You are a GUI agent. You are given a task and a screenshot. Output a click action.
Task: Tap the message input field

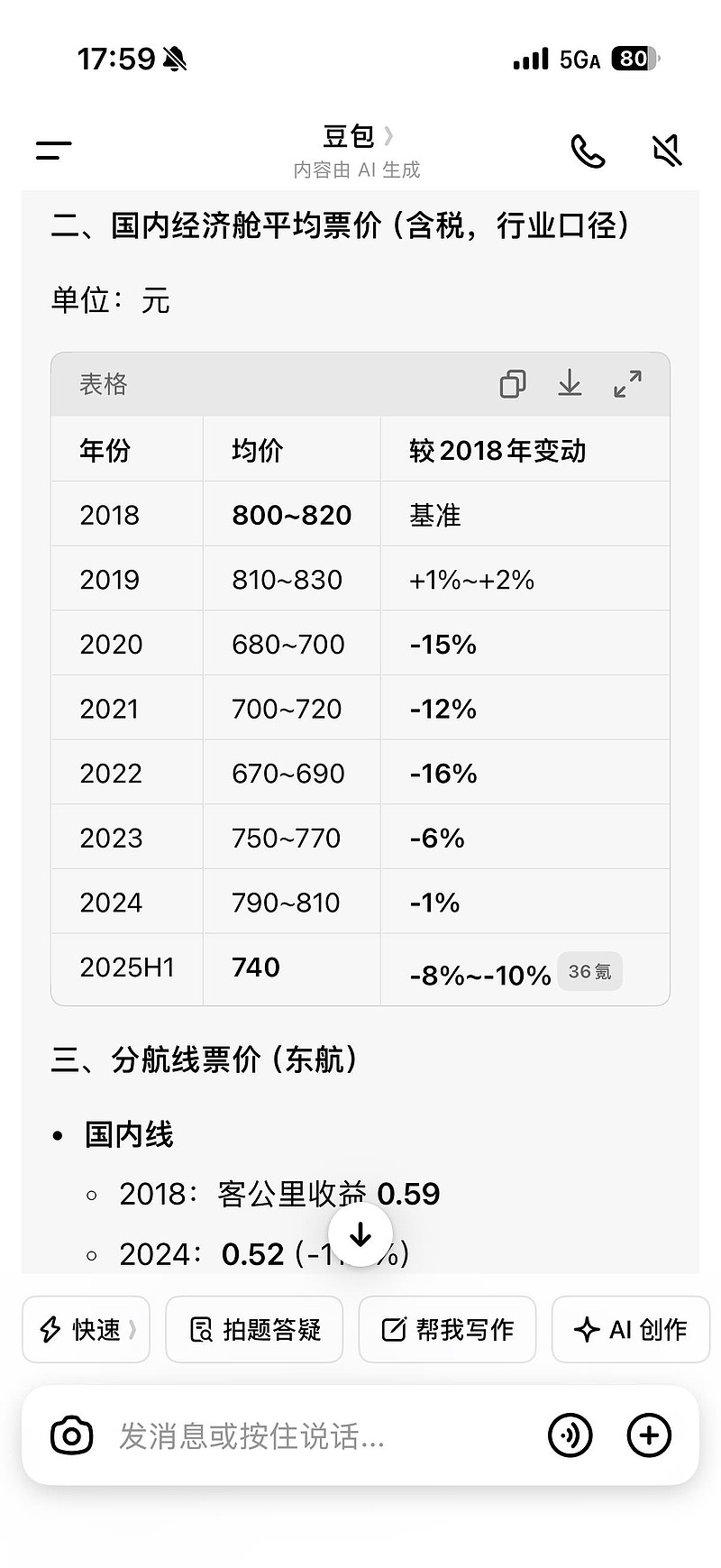(270, 1435)
